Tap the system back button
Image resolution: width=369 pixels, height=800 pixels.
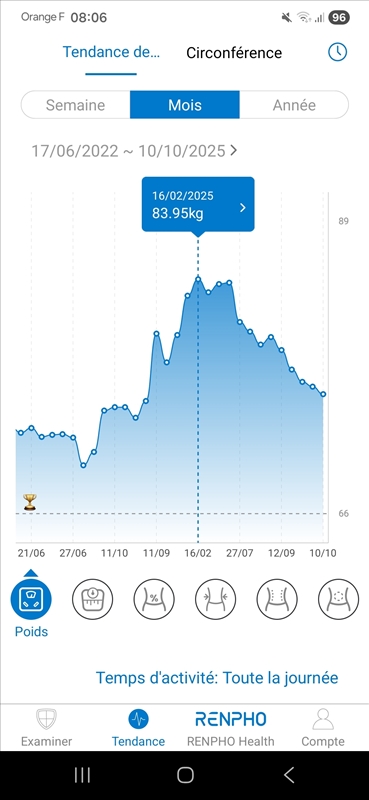click(289, 775)
